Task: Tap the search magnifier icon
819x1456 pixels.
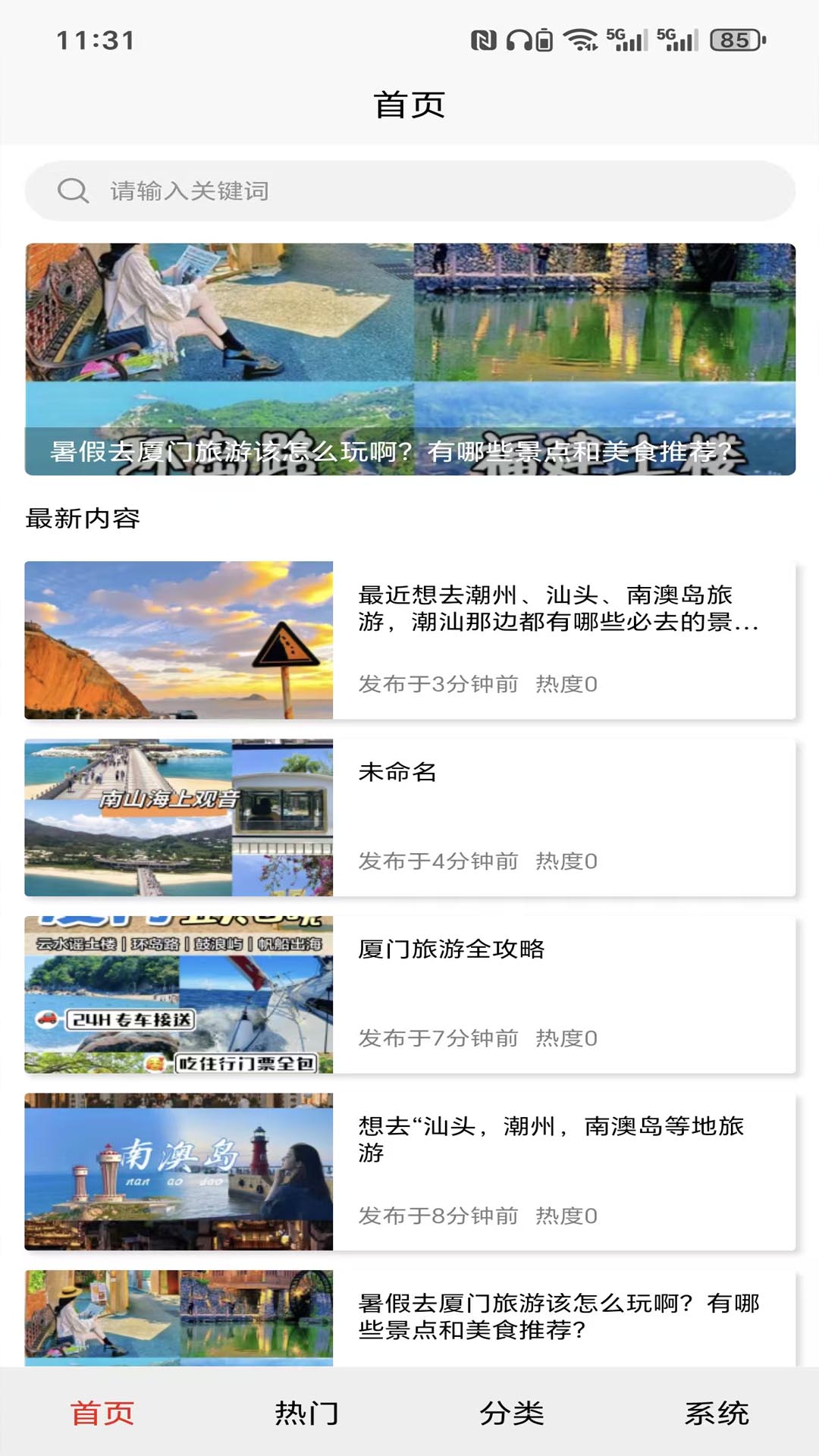Action: pyautogui.click(x=73, y=190)
